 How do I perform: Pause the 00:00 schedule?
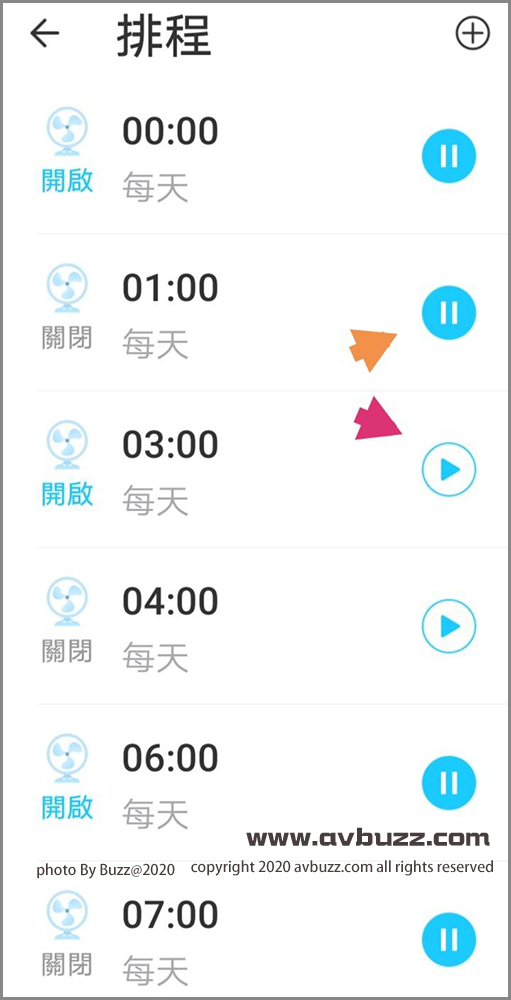click(449, 156)
